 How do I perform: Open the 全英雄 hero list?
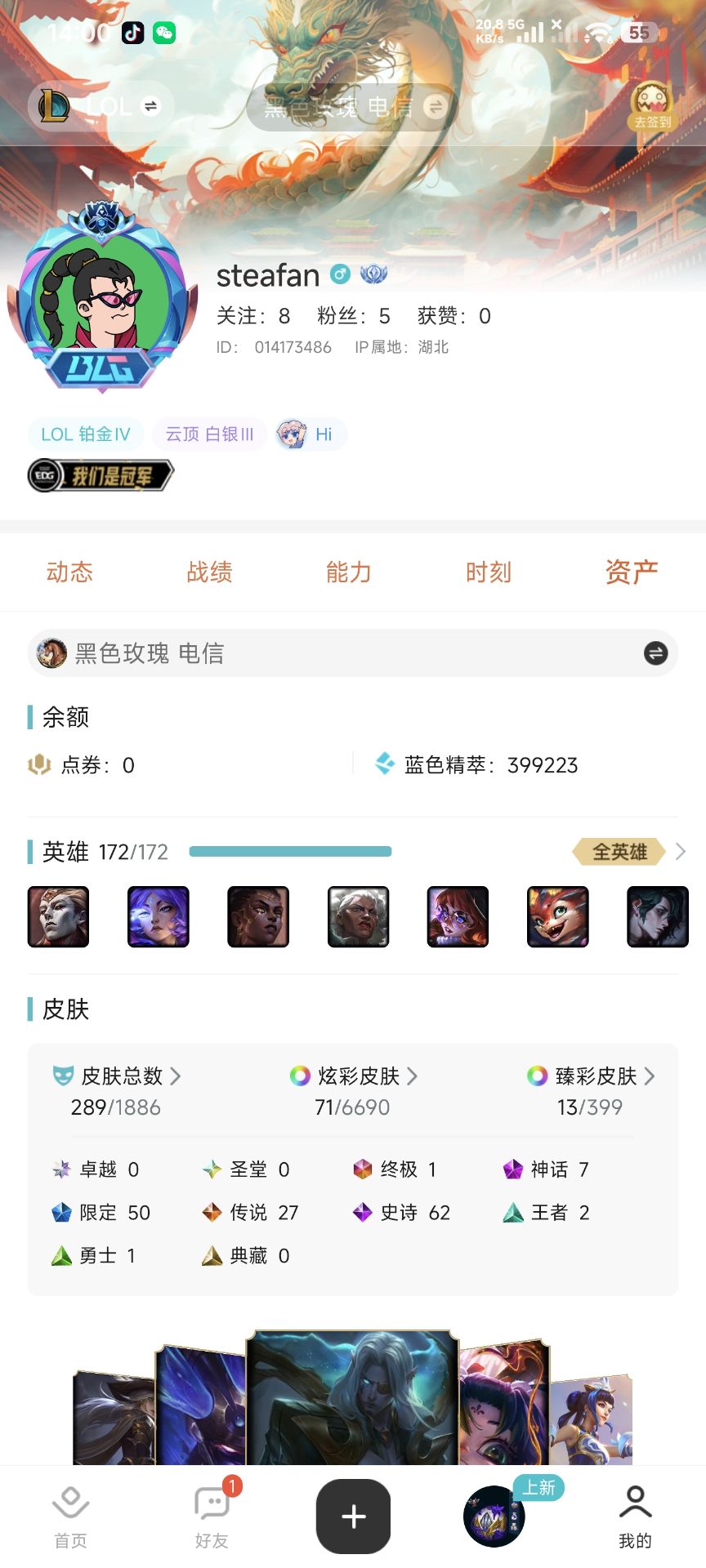(628, 852)
